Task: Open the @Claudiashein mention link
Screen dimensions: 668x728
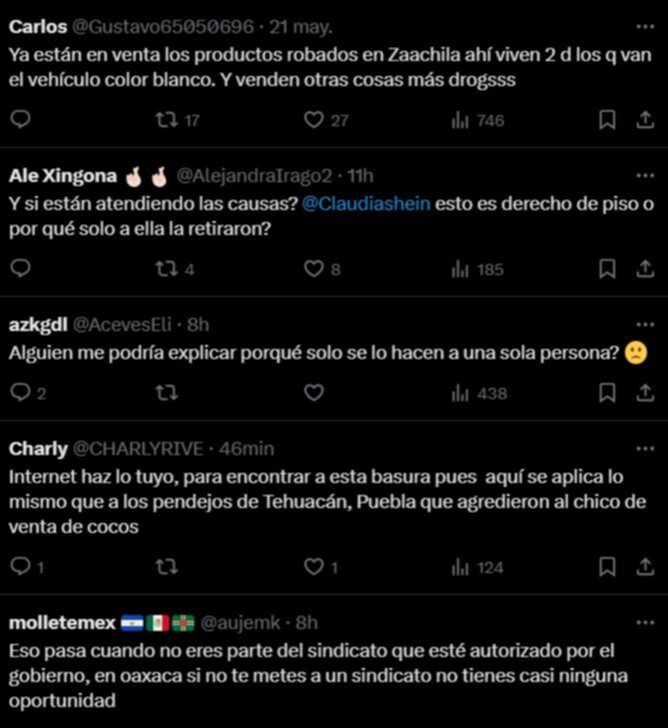Action: pos(366,204)
